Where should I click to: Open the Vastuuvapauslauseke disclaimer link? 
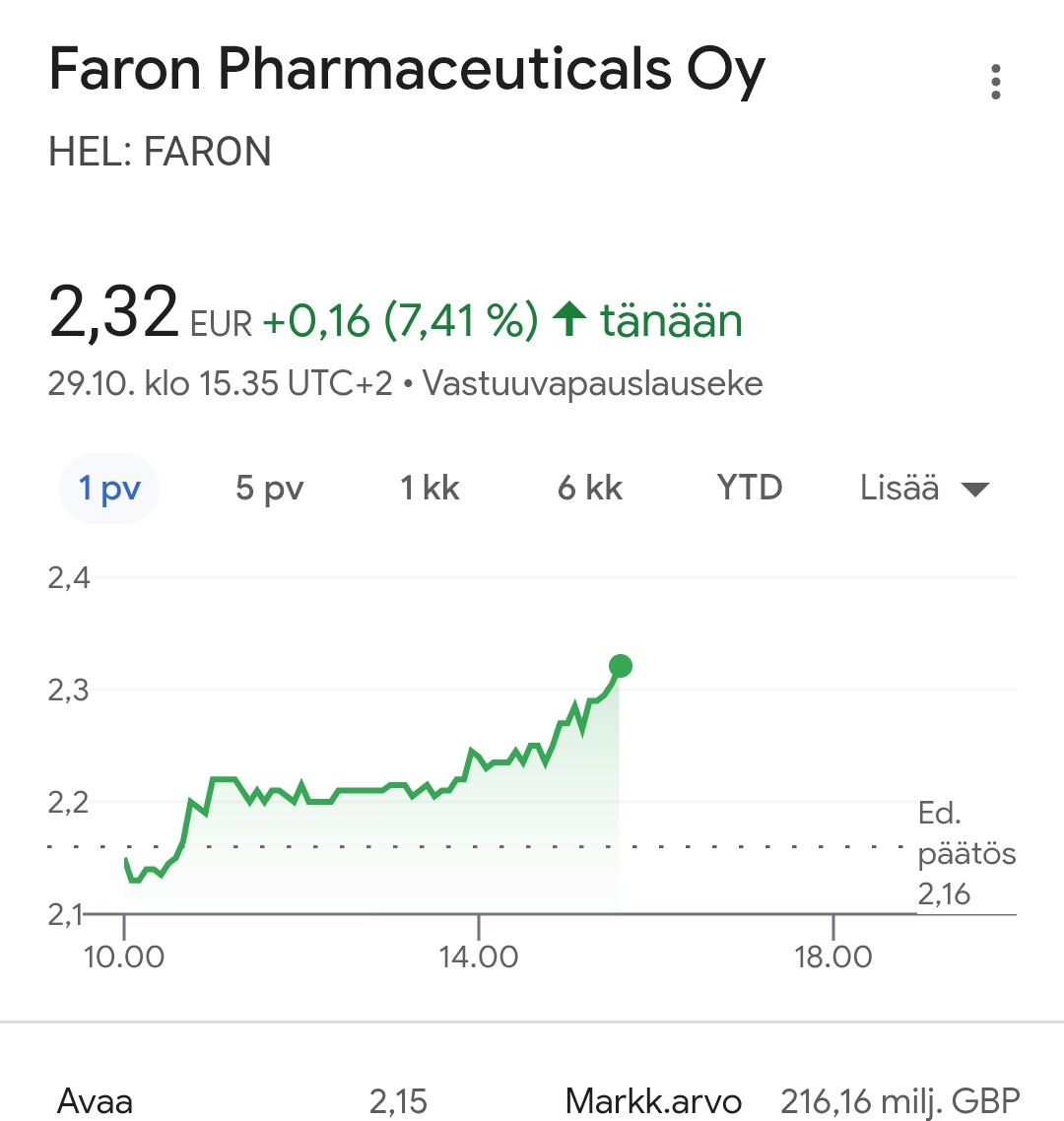click(x=592, y=383)
